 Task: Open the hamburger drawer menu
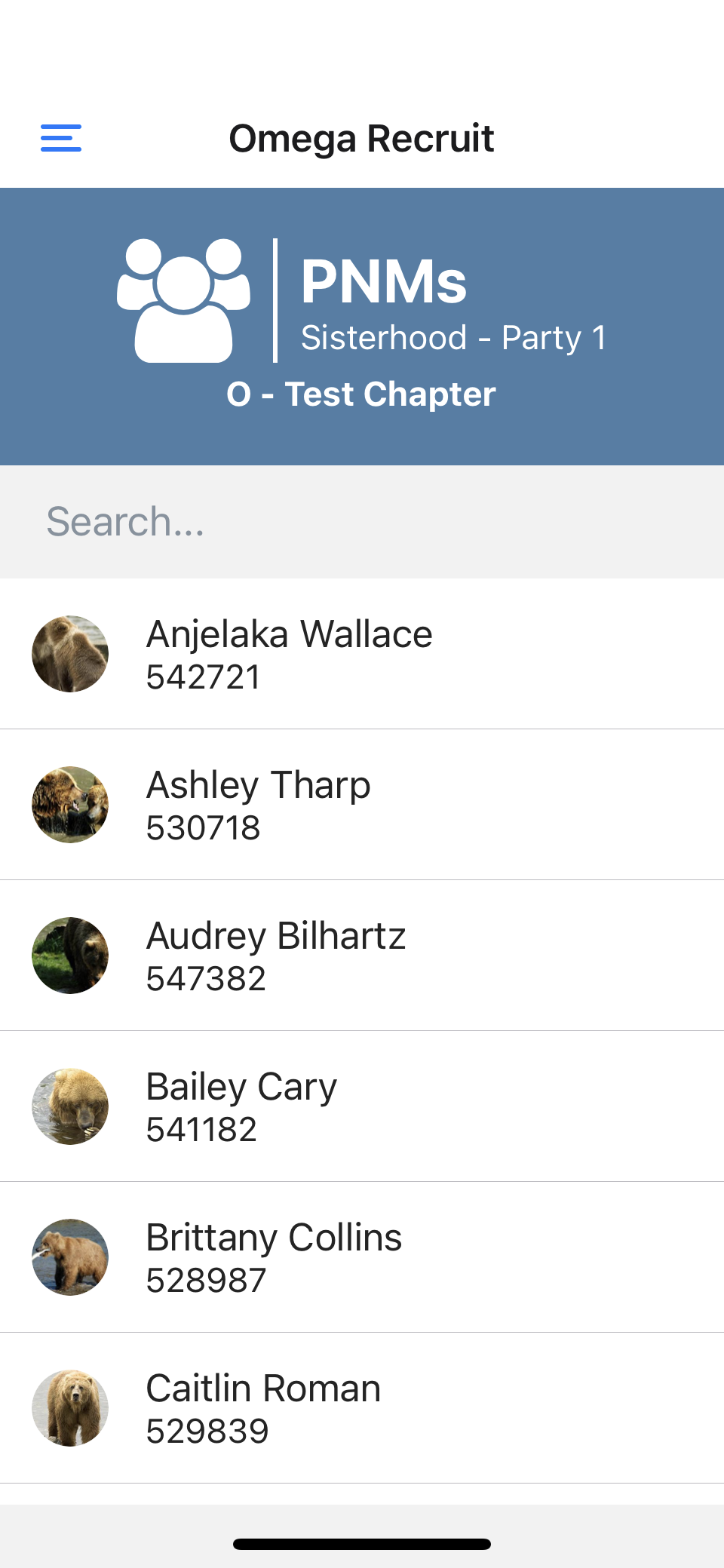click(x=61, y=138)
